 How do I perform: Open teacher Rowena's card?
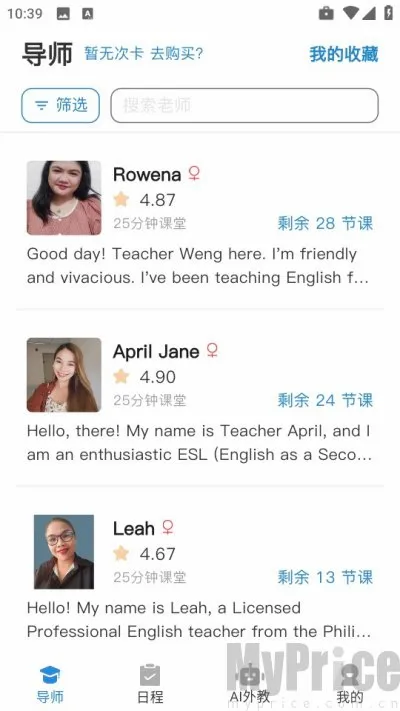(x=200, y=224)
